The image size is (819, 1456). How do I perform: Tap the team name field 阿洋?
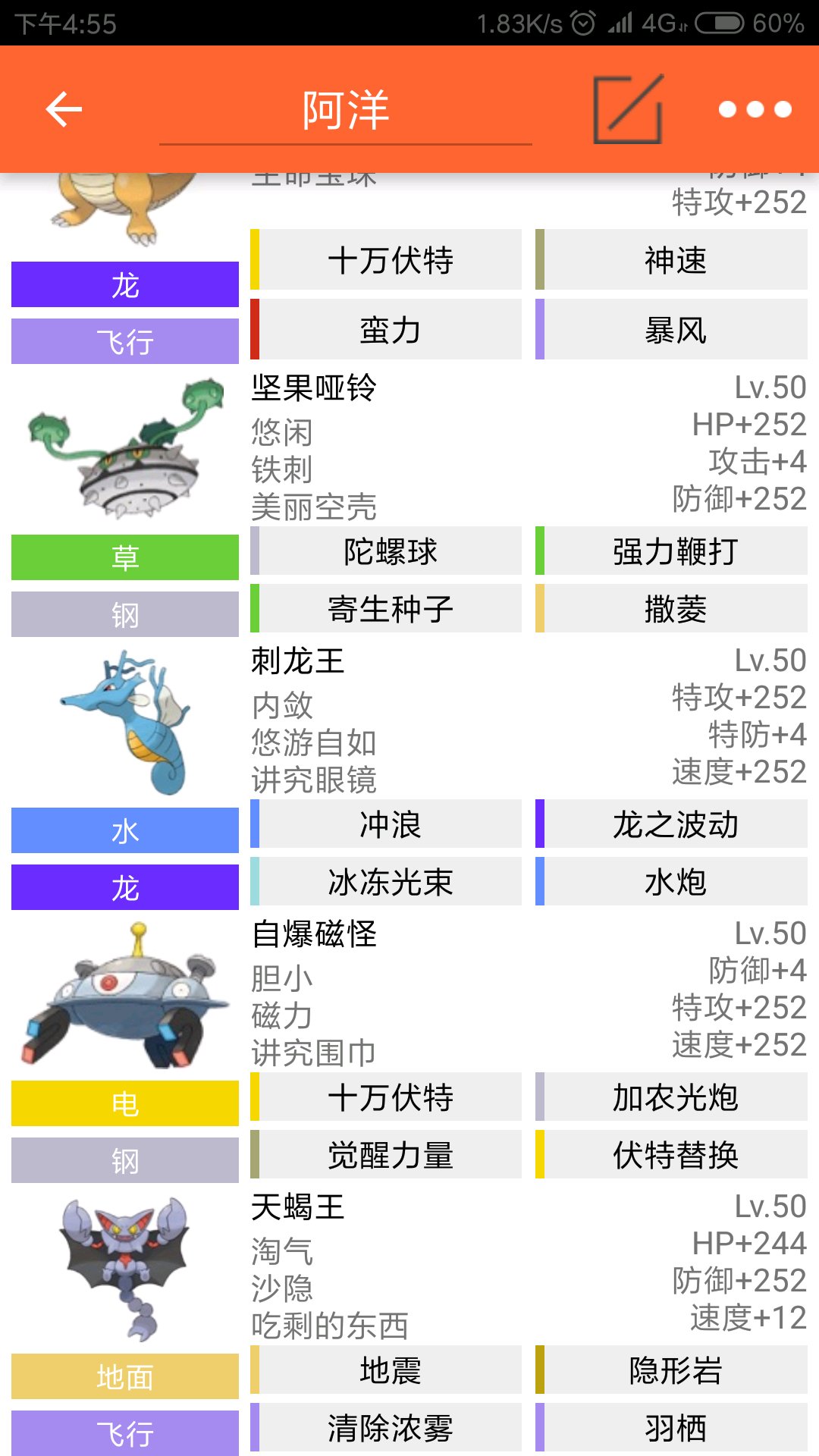click(x=345, y=111)
